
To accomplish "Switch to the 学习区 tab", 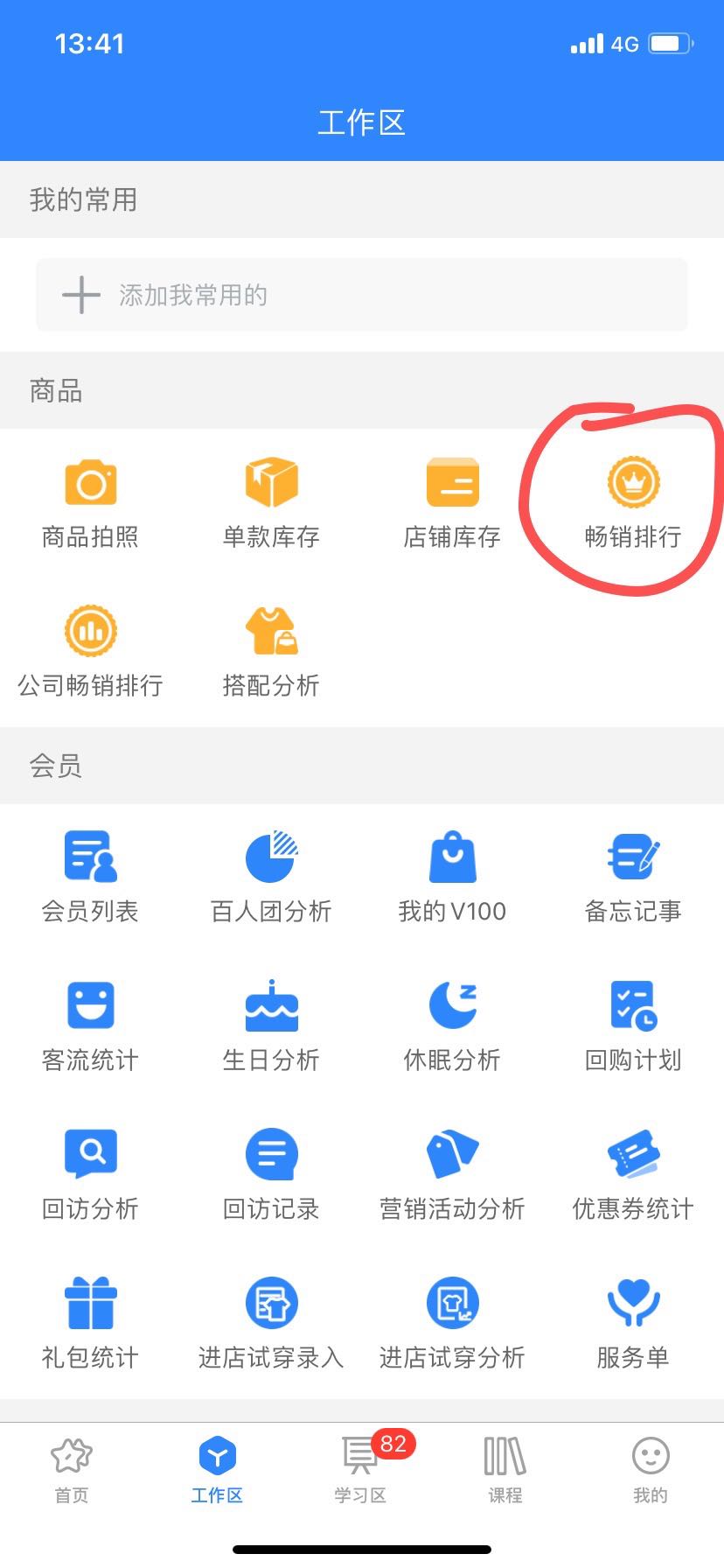I will [360, 1470].
